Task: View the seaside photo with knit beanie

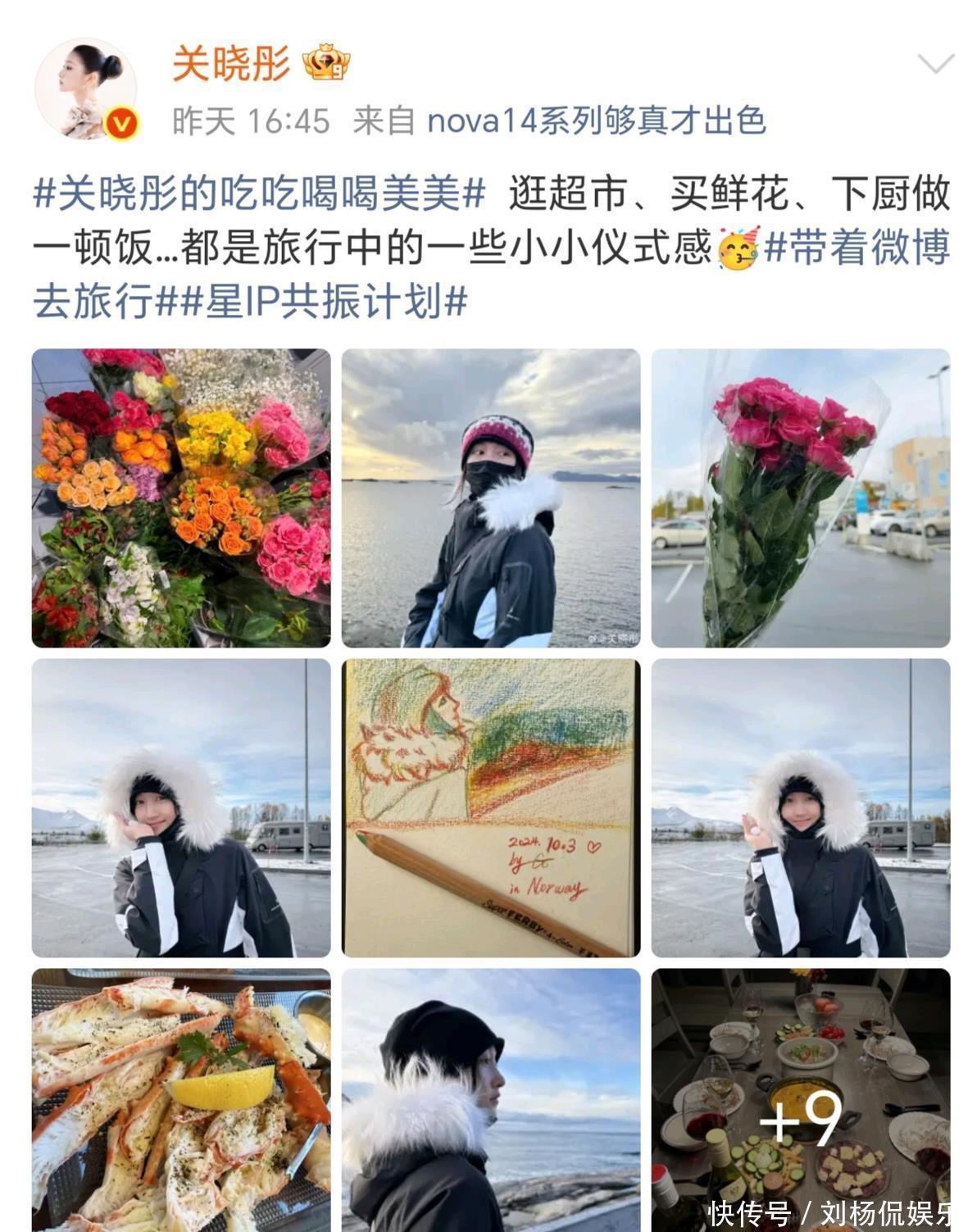Action: pyautogui.click(x=490, y=498)
